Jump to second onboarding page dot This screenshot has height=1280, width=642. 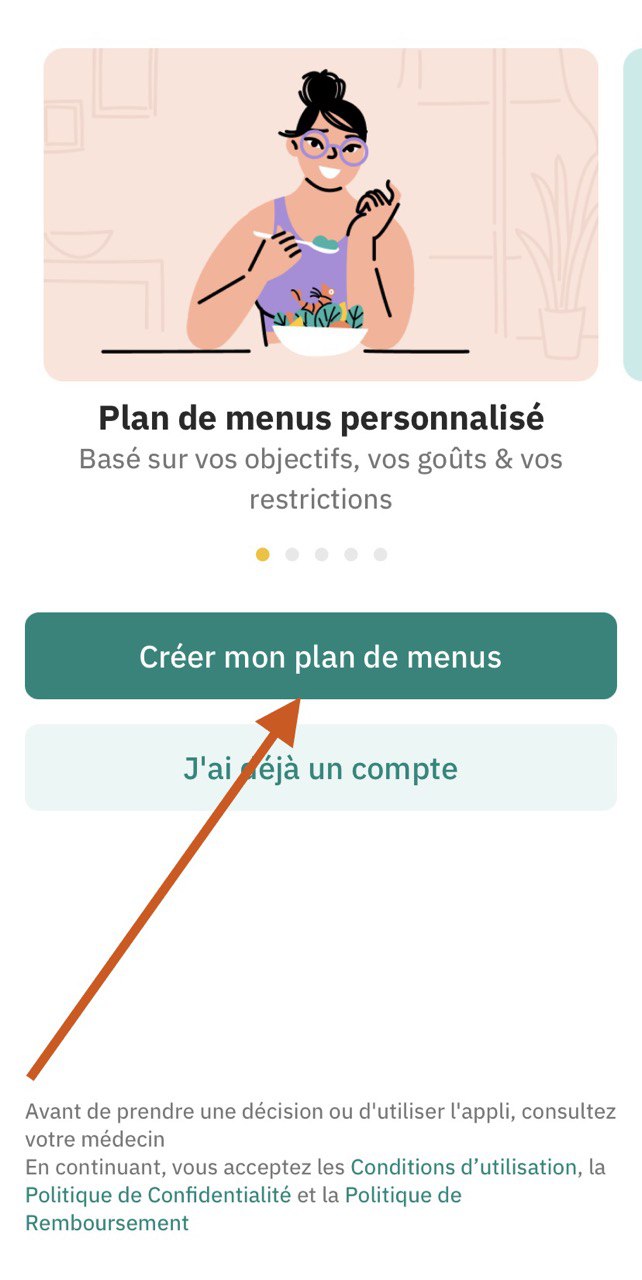(x=292, y=554)
